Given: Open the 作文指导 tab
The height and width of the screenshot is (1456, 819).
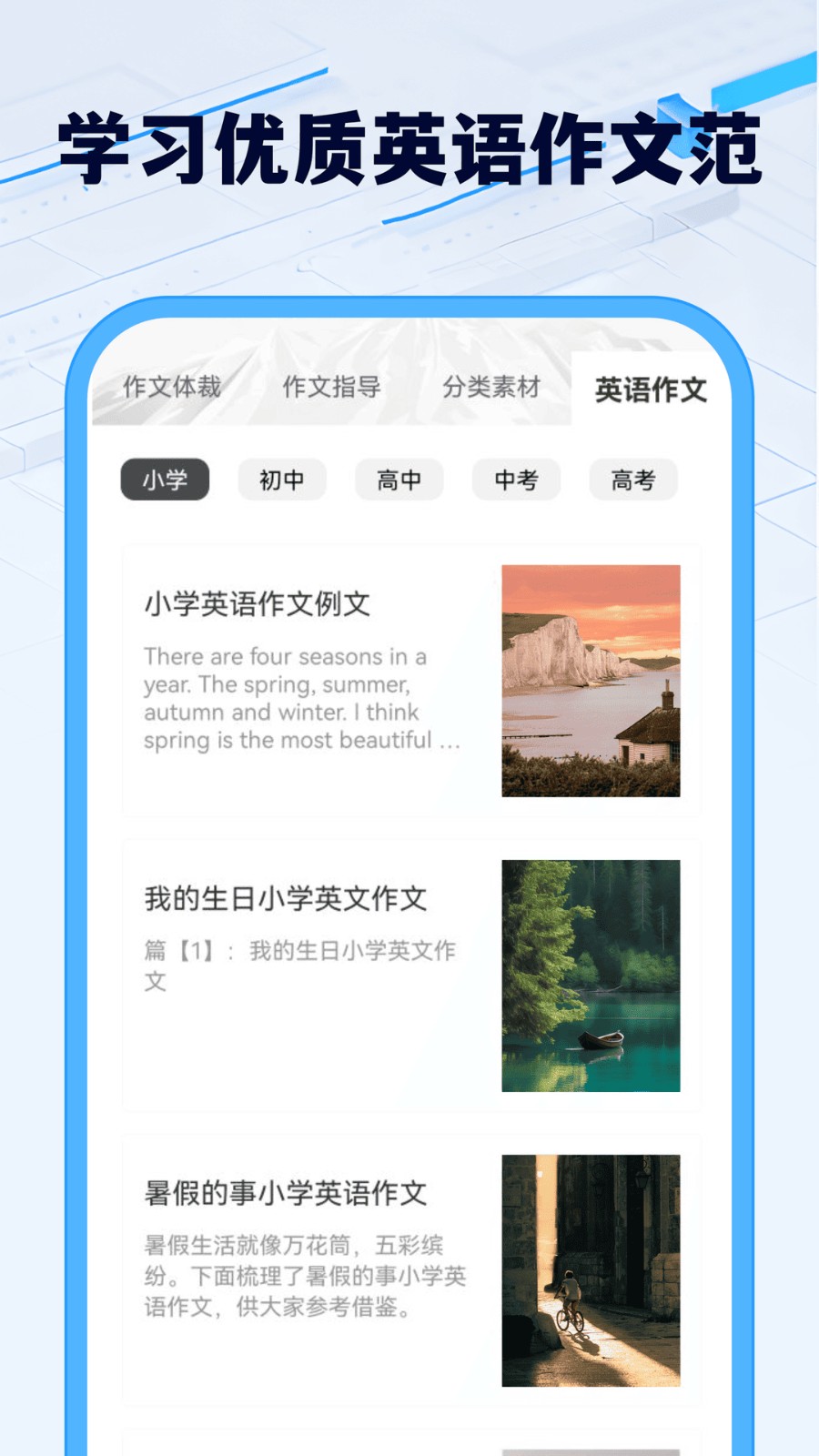Looking at the screenshot, I should pos(333,387).
